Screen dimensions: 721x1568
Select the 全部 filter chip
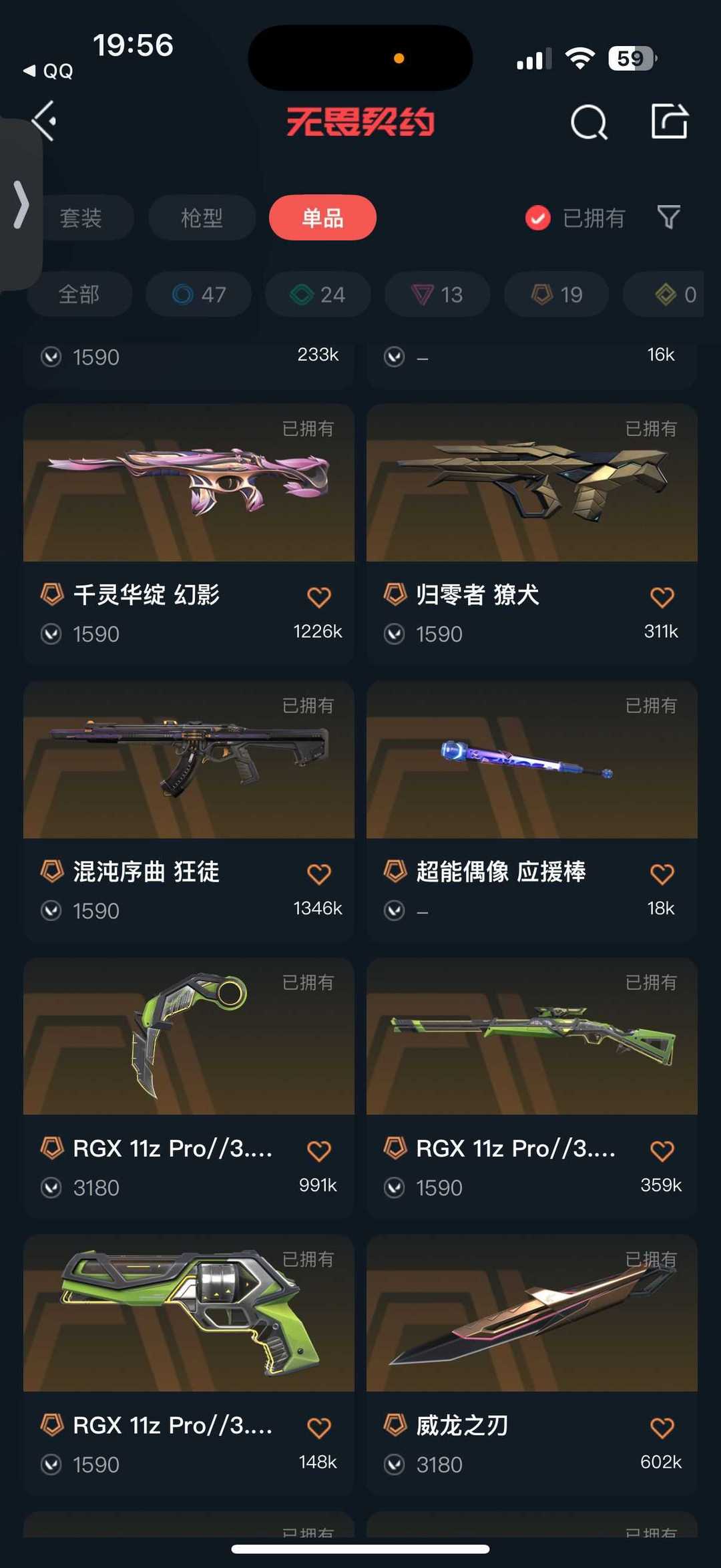point(79,294)
